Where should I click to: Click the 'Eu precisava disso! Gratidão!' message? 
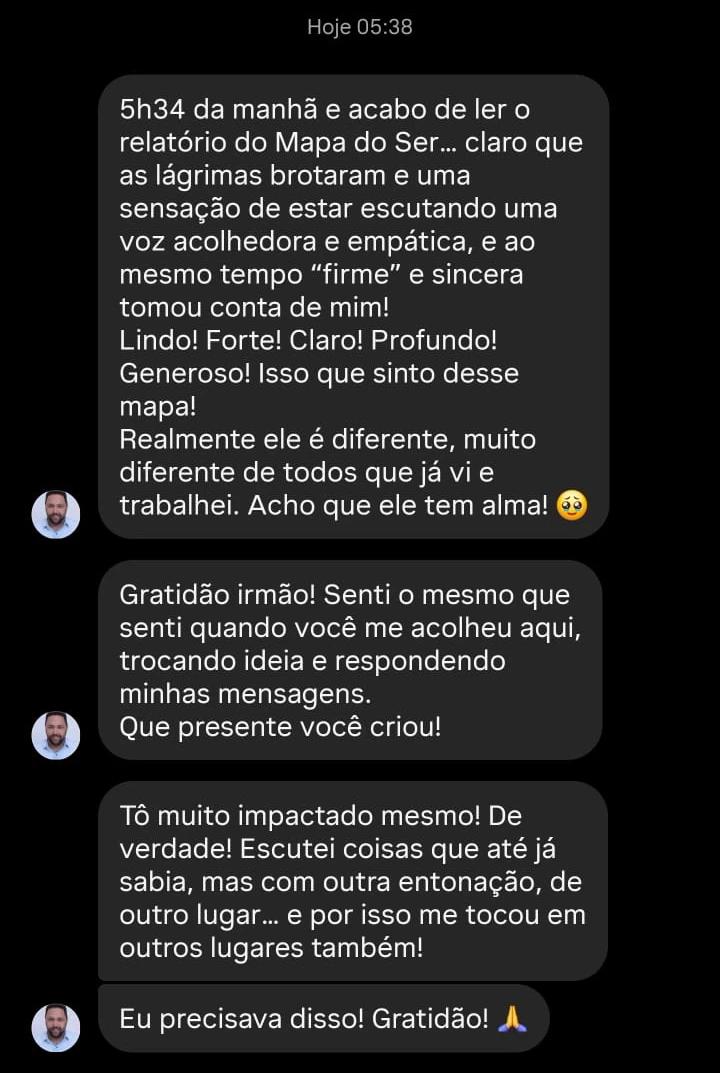click(322, 1017)
